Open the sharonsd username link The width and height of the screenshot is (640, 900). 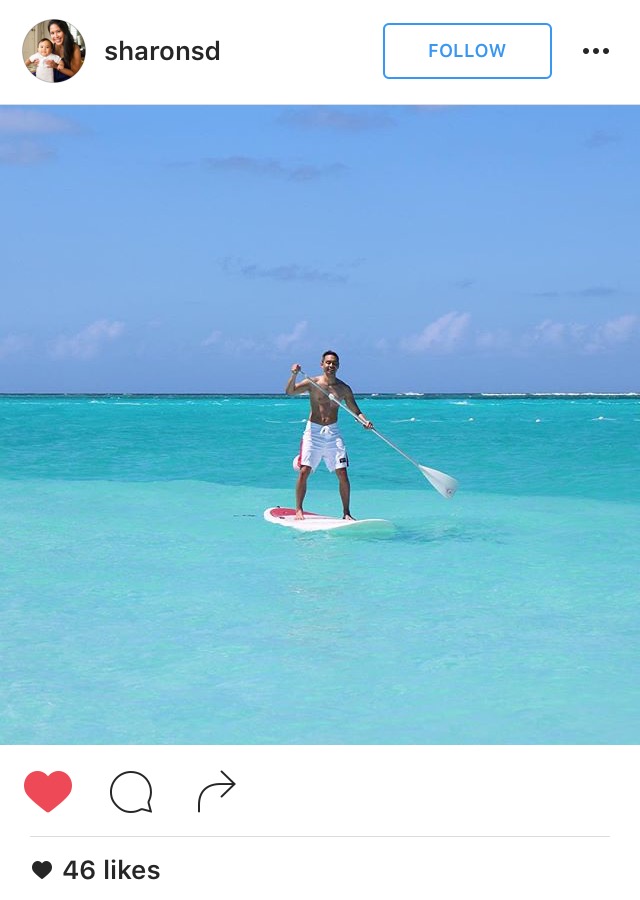coord(162,51)
